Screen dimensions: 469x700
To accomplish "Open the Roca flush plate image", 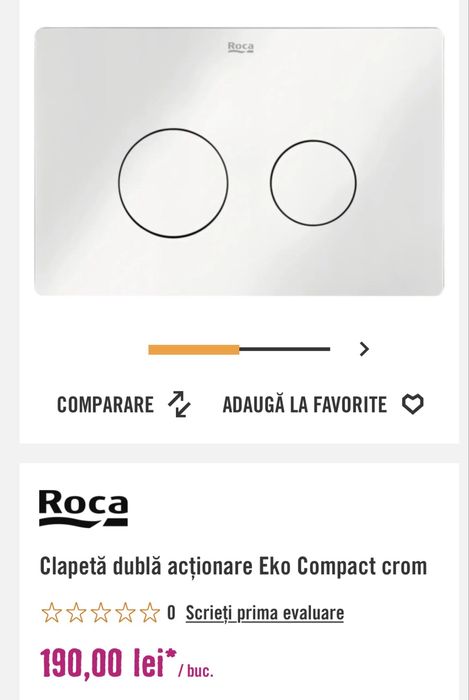I will pyautogui.click(x=239, y=161).
